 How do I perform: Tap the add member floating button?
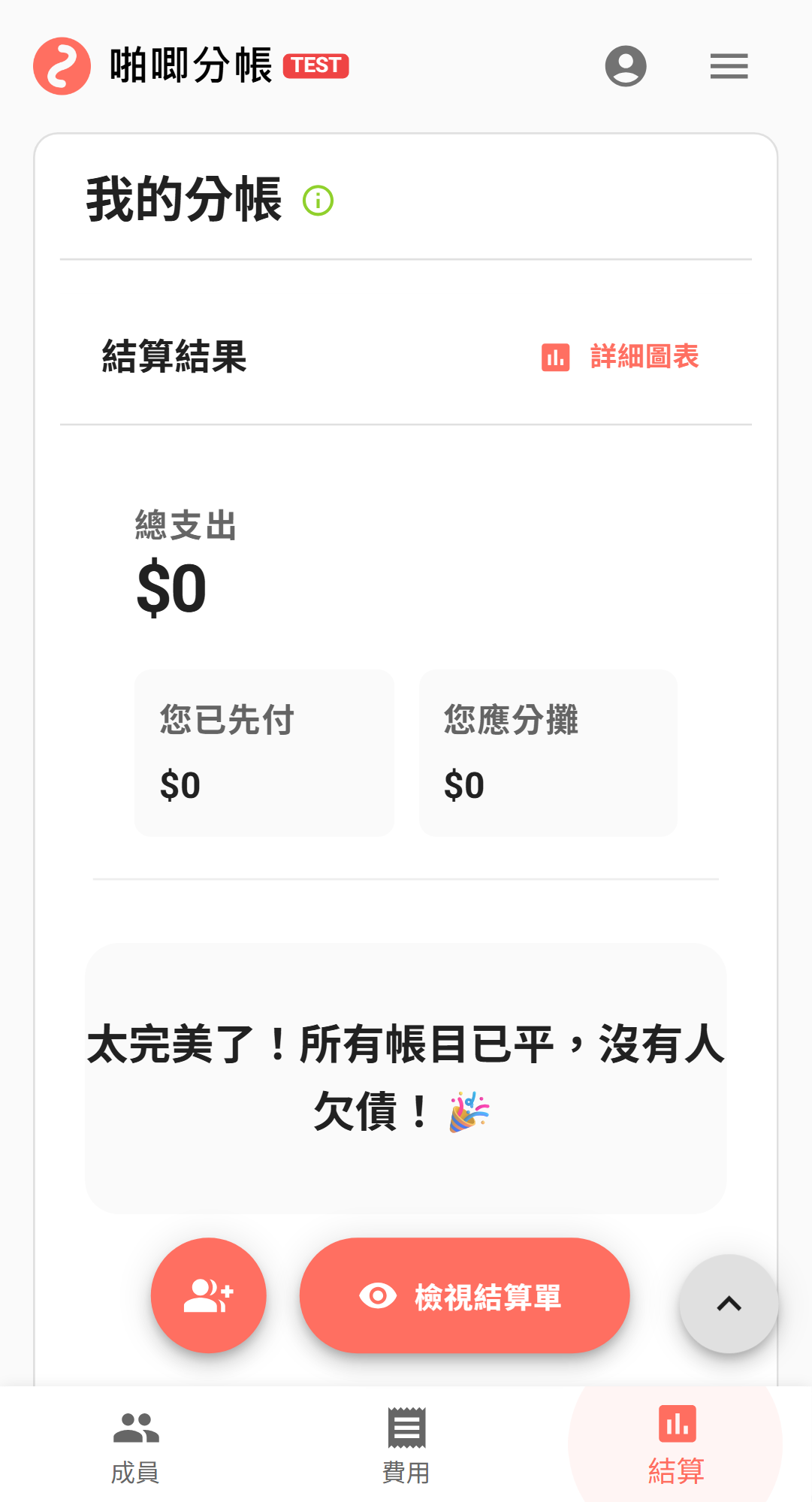(209, 1295)
